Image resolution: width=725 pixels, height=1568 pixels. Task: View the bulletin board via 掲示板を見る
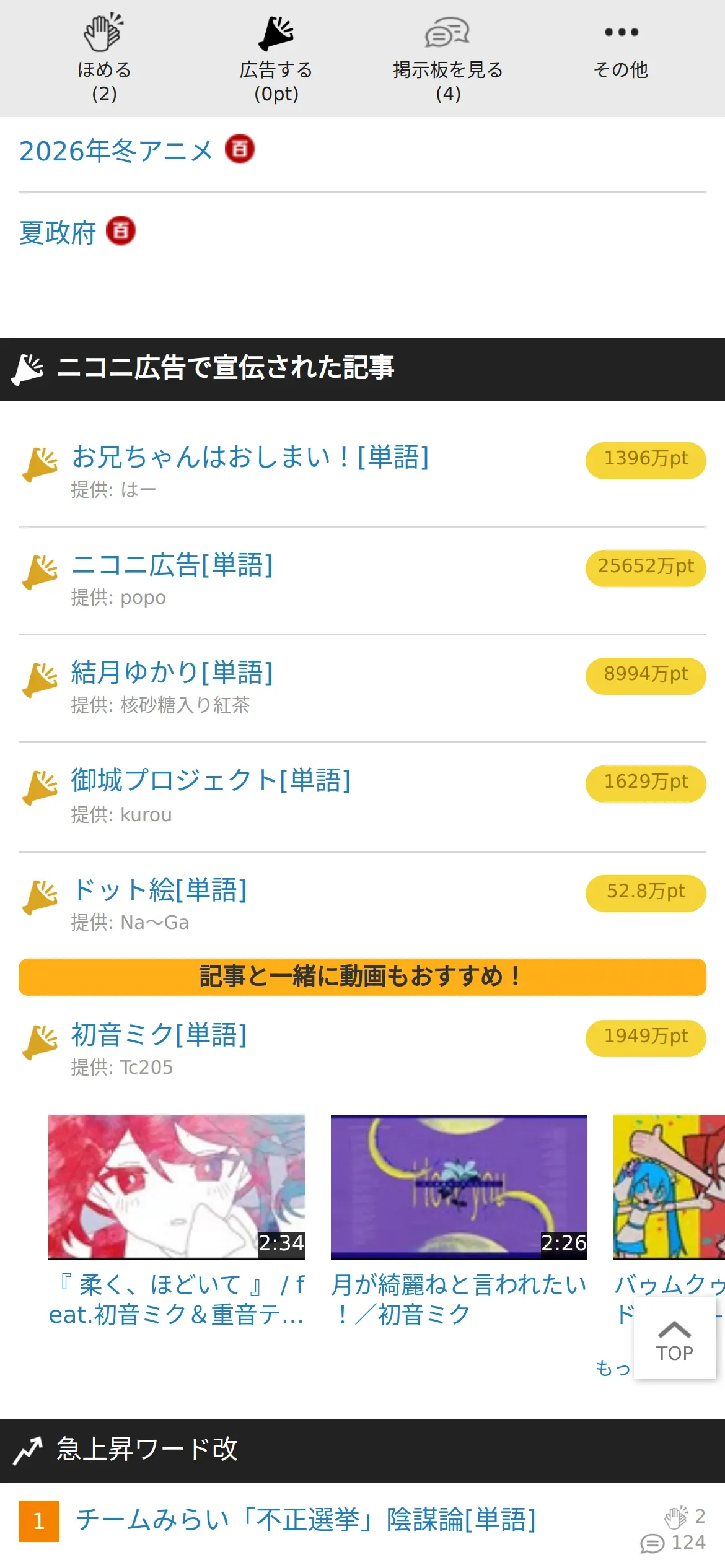(x=447, y=58)
